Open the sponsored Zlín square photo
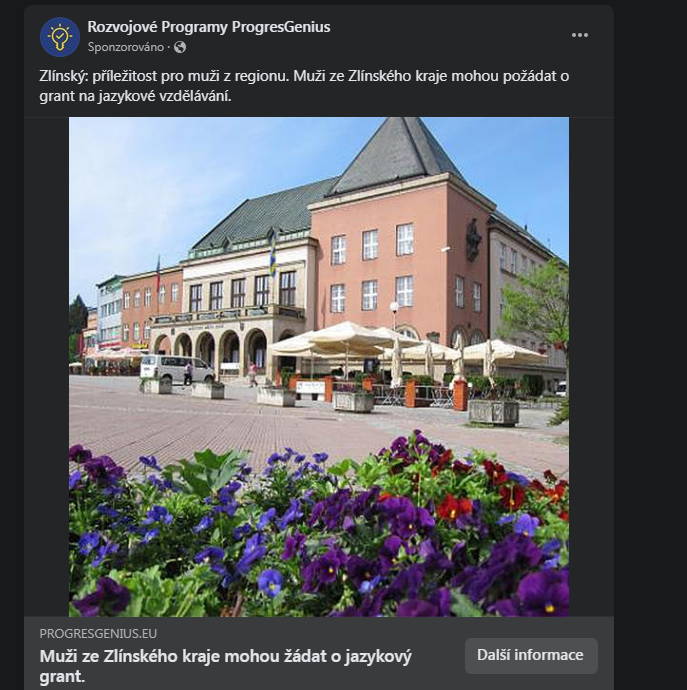Viewport: 687px width, 690px height. click(318, 366)
